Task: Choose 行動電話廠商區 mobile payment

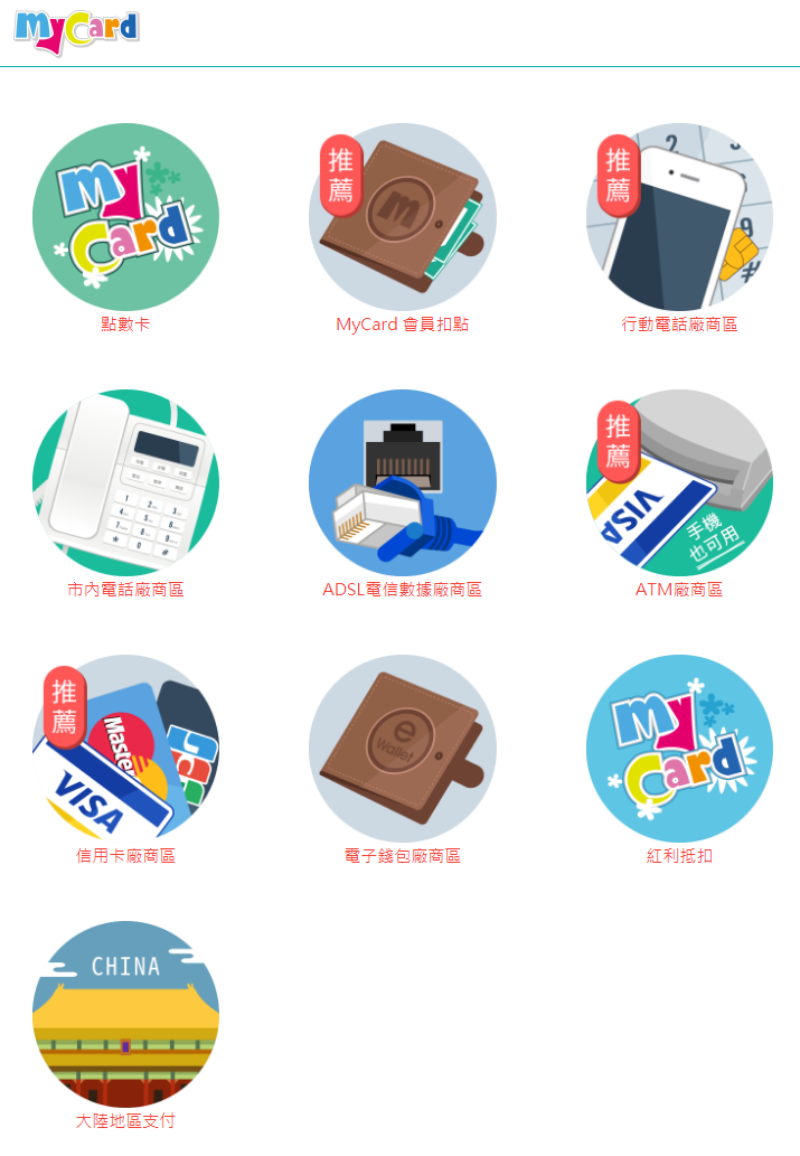Action: 679,217
